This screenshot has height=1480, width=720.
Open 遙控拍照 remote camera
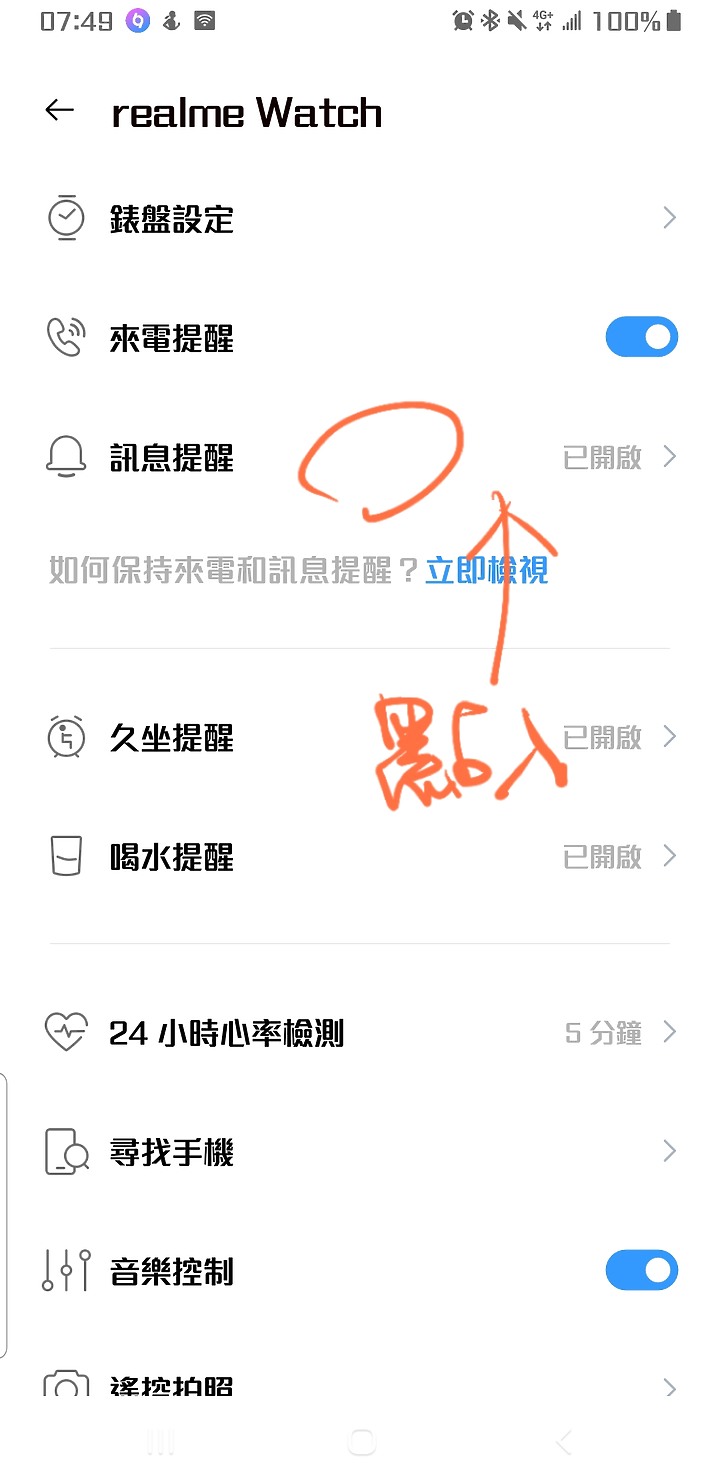360,1386
